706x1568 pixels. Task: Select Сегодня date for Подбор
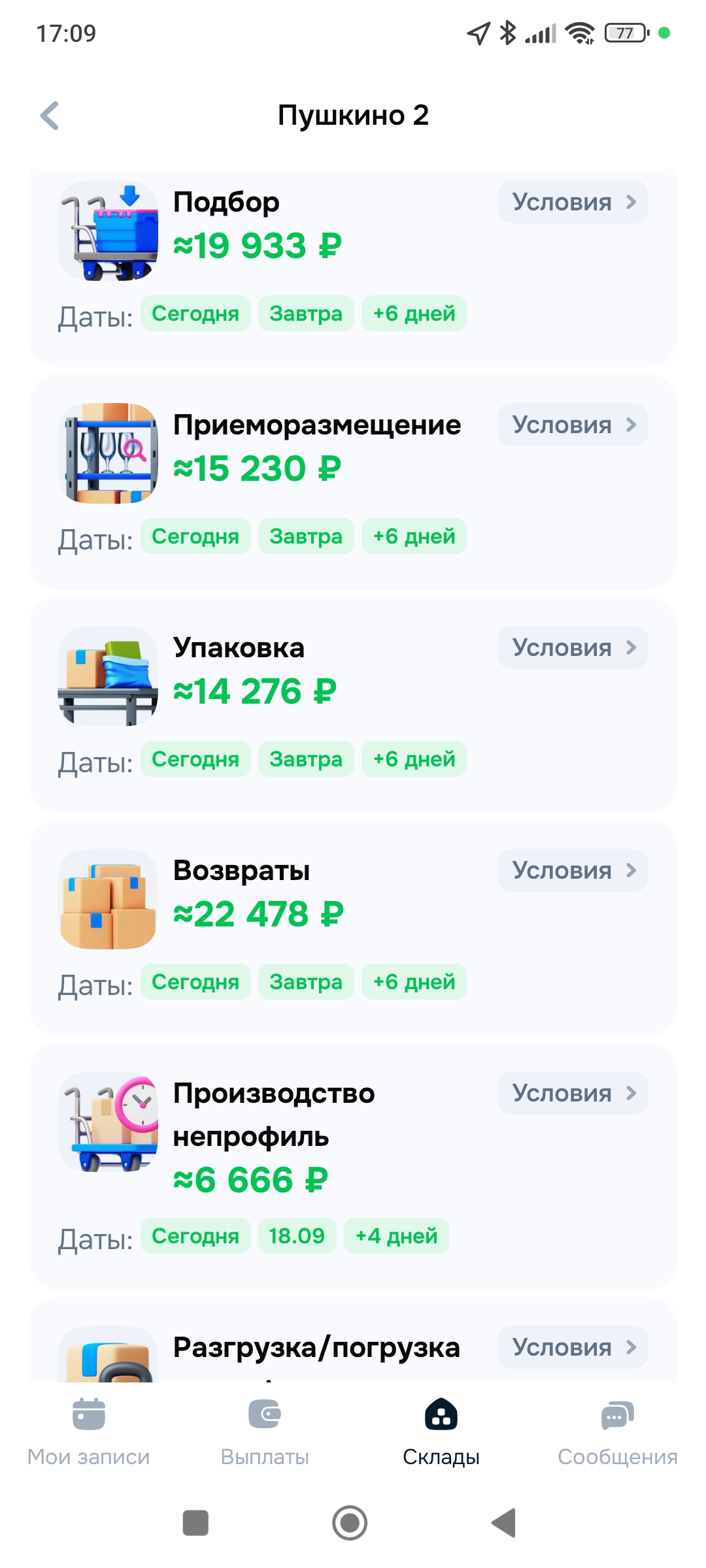[195, 314]
